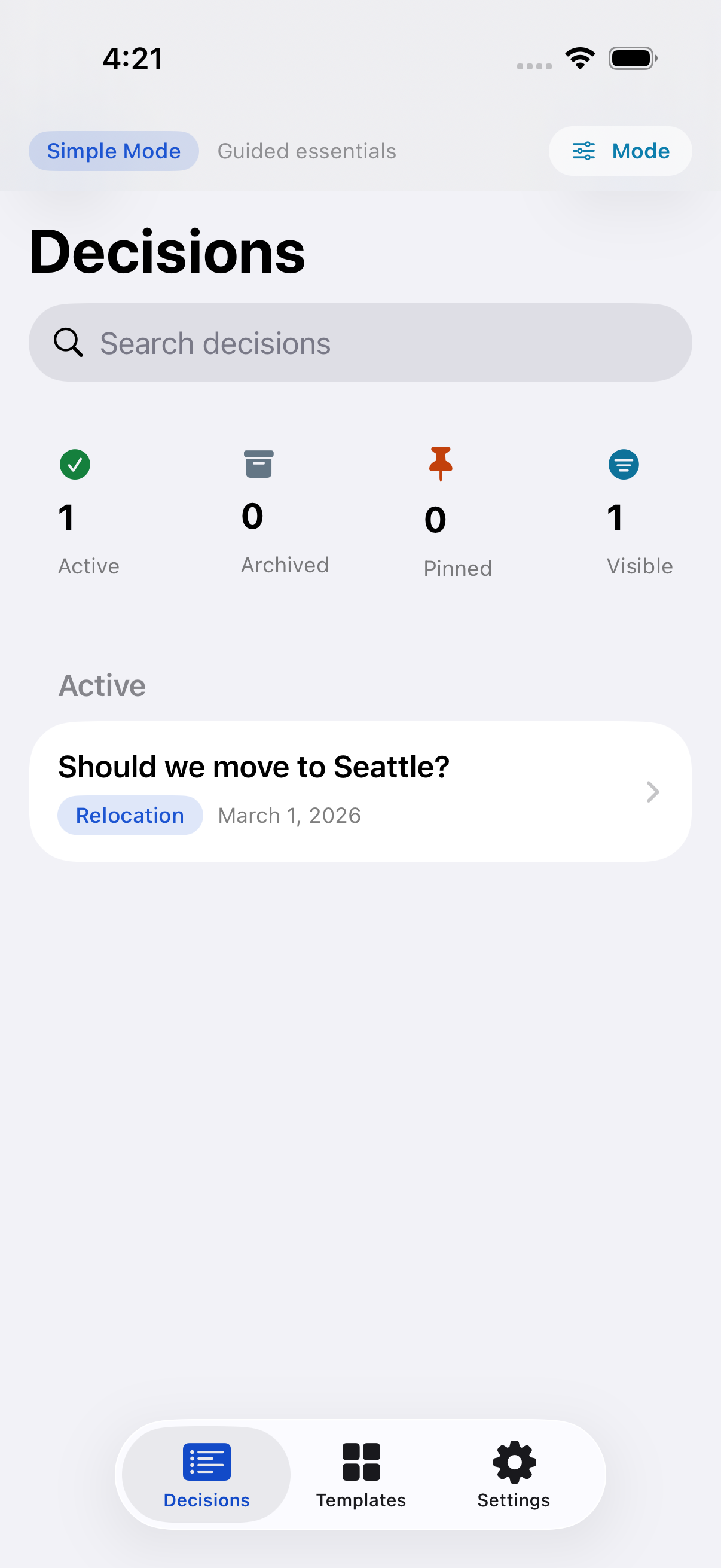Switch mode using the Mode control
Viewport: 721px width, 1568px height.
pos(620,151)
